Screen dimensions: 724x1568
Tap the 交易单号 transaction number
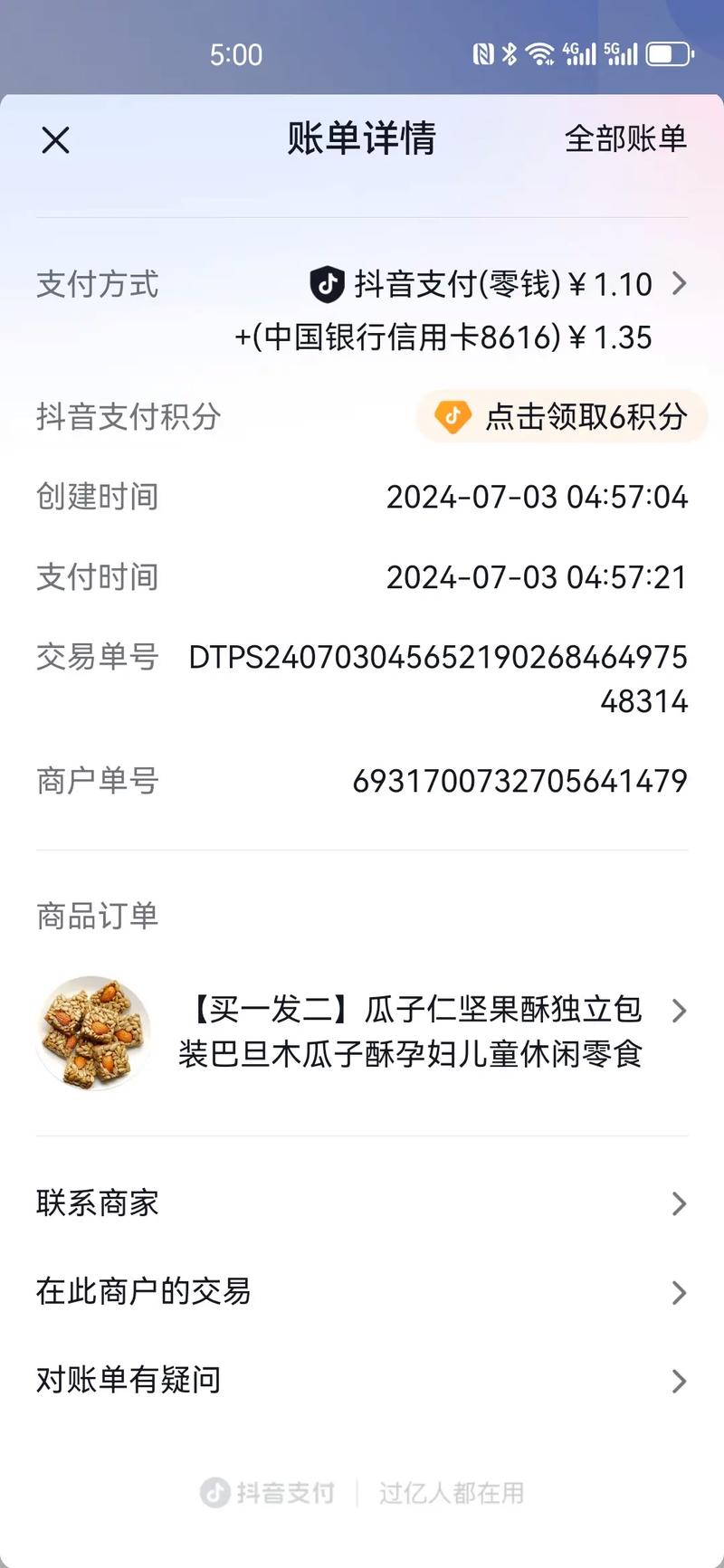coord(98,659)
